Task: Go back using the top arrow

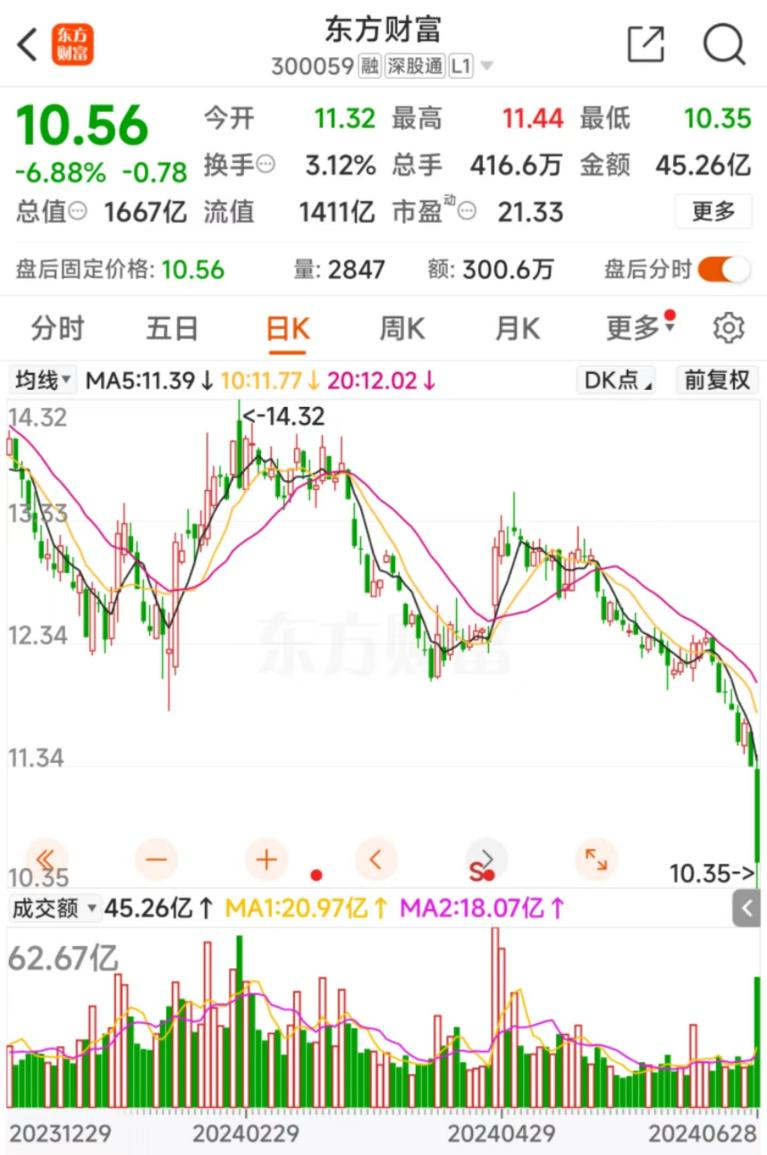Action: pos(28,45)
